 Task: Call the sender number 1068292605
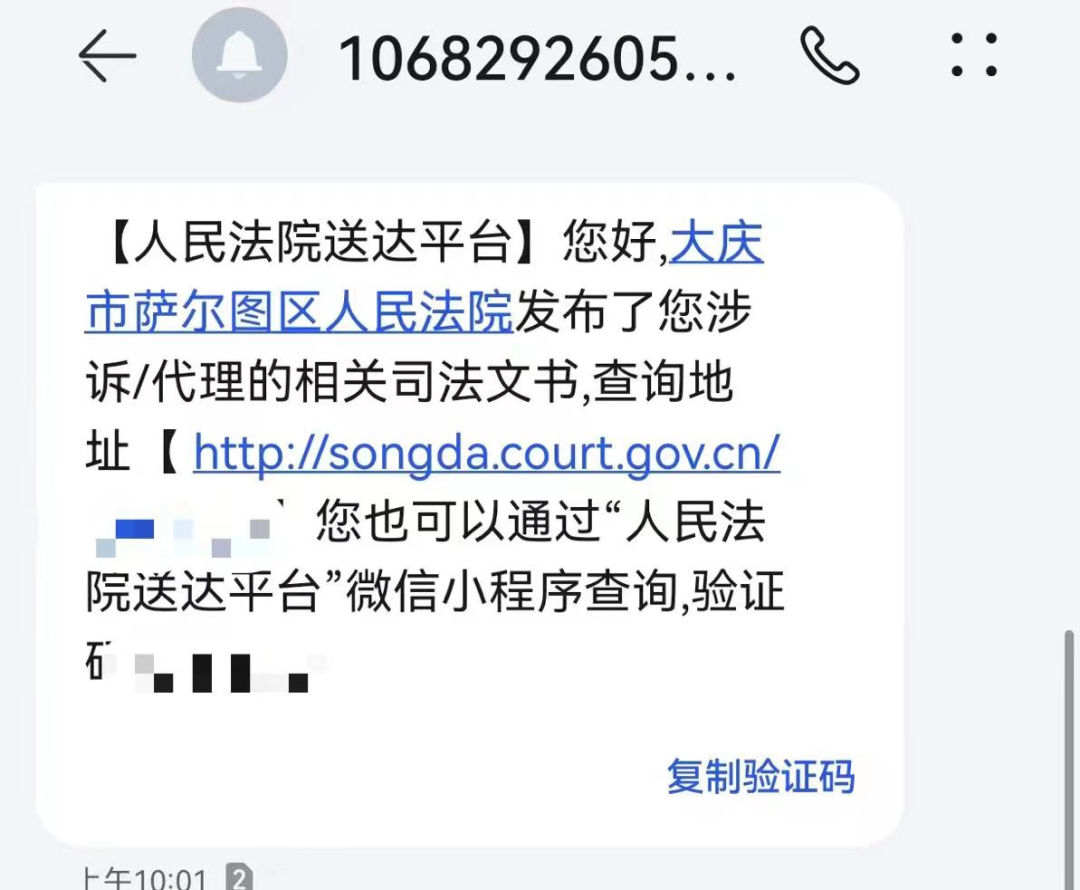pos(830,56)
